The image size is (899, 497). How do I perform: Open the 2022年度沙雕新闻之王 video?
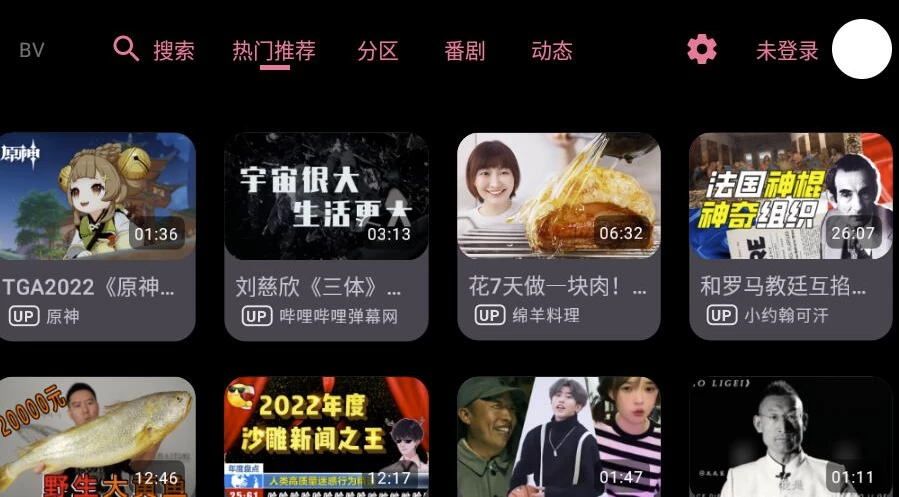[326, 437]
